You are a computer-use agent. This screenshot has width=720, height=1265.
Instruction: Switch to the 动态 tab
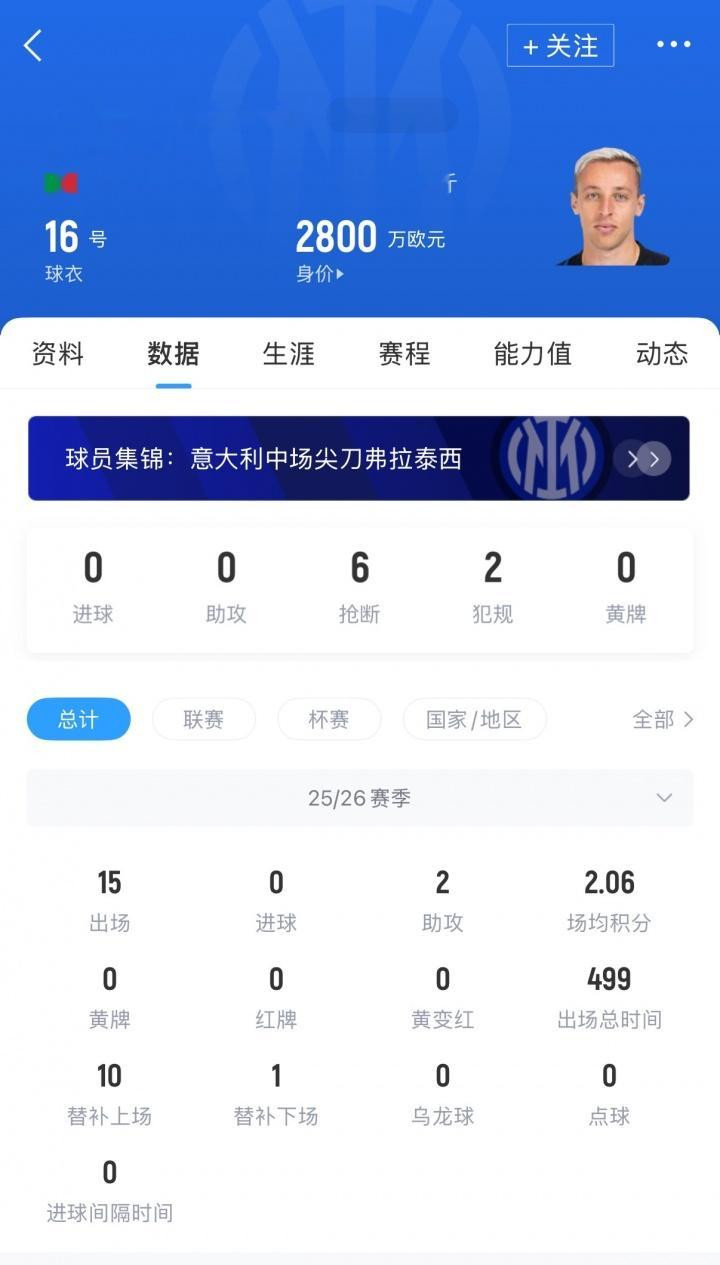[x=662, y=353]
